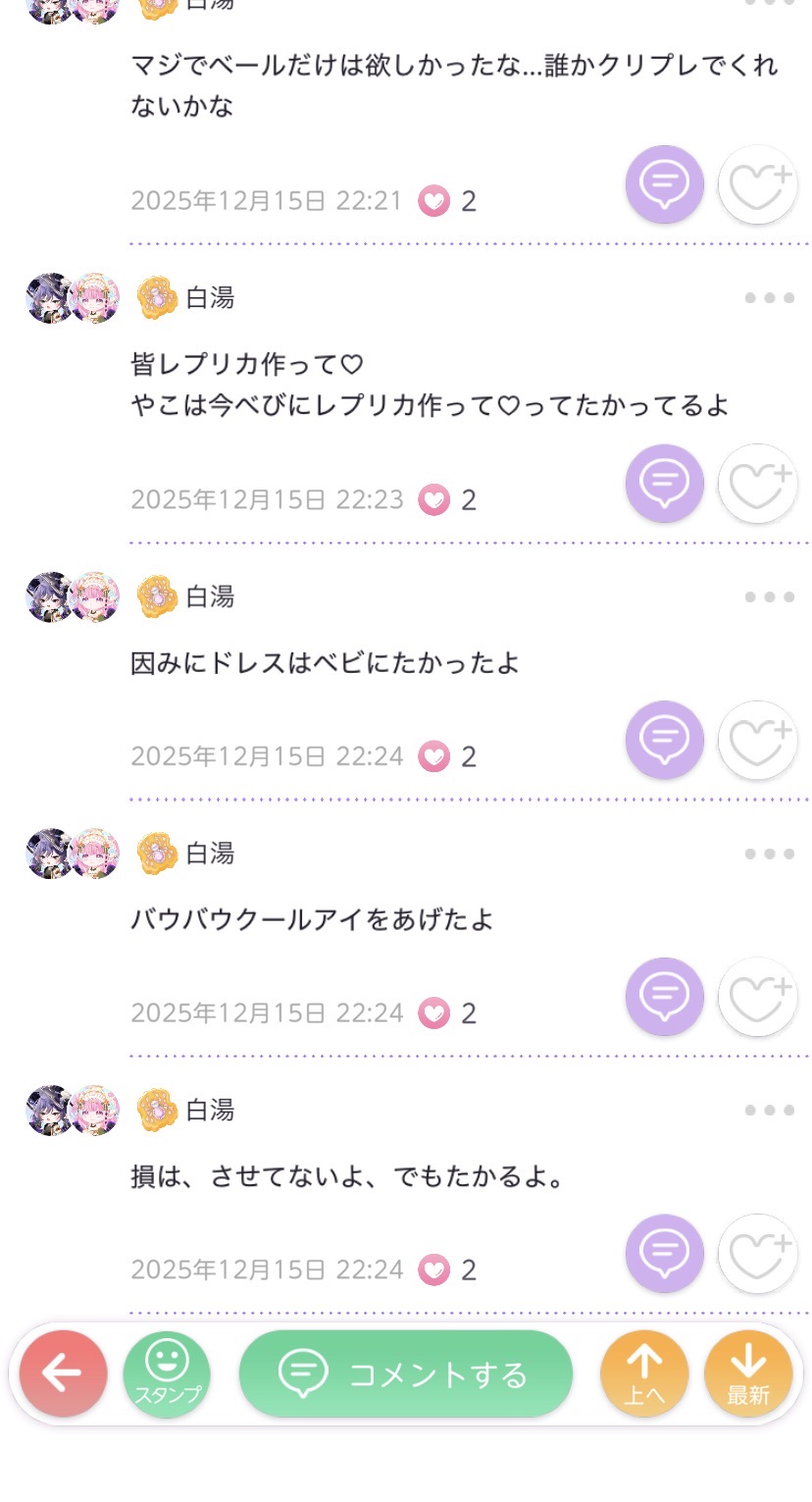The image size is (812, 1502).
Task: Open options for the 皆レプリカ作って comment
Action: [769, 298]
